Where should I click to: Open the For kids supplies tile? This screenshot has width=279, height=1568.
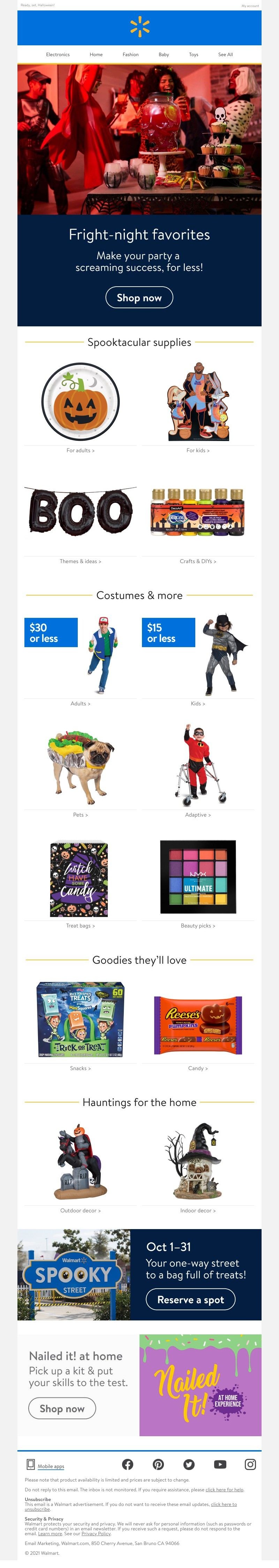tap(197, 450)
